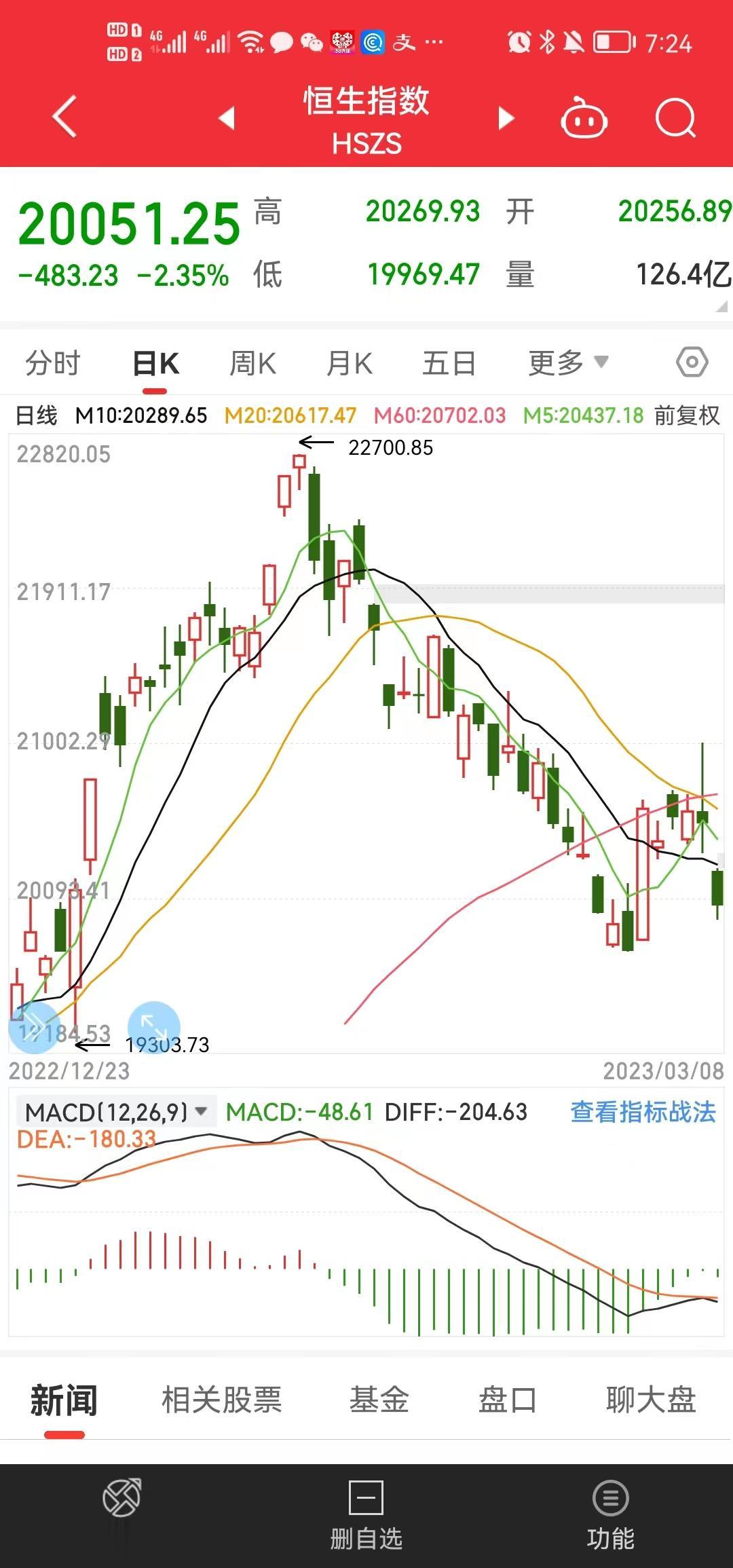Switch to the 周K chart tab
733x1568 pixels.
tap(252, 363)
